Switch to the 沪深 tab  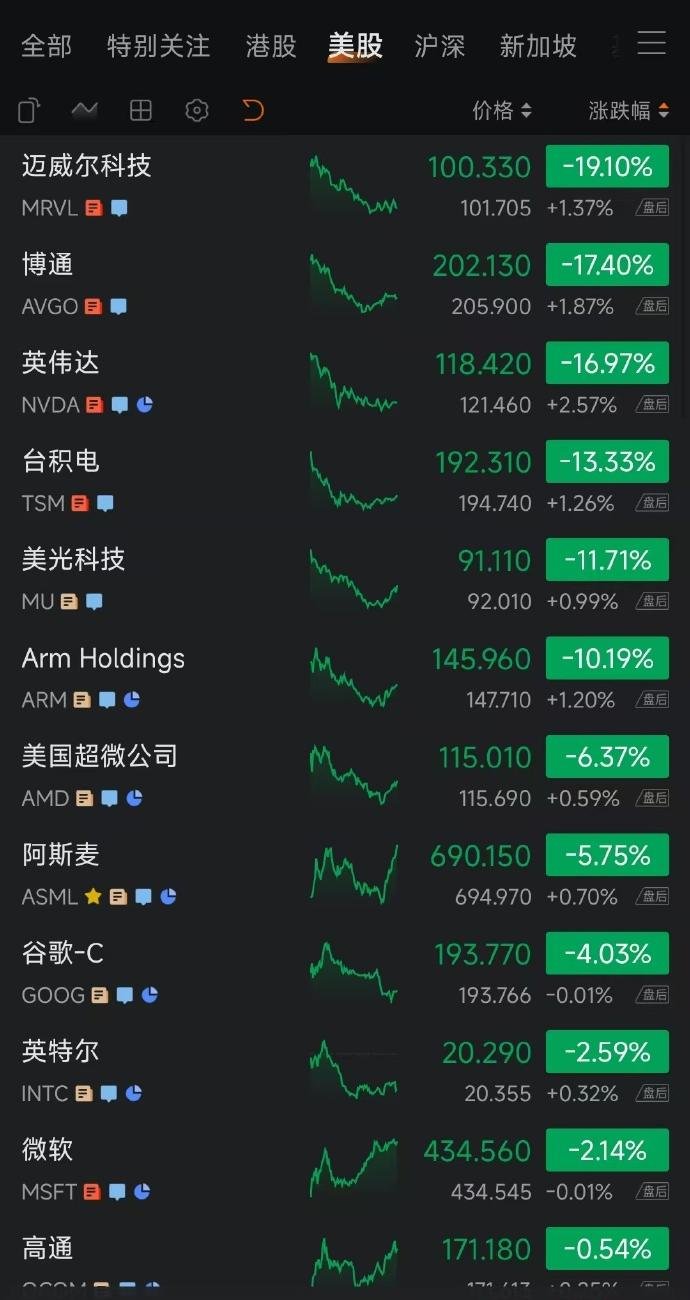pyautogui.click(x=440, y=46)
